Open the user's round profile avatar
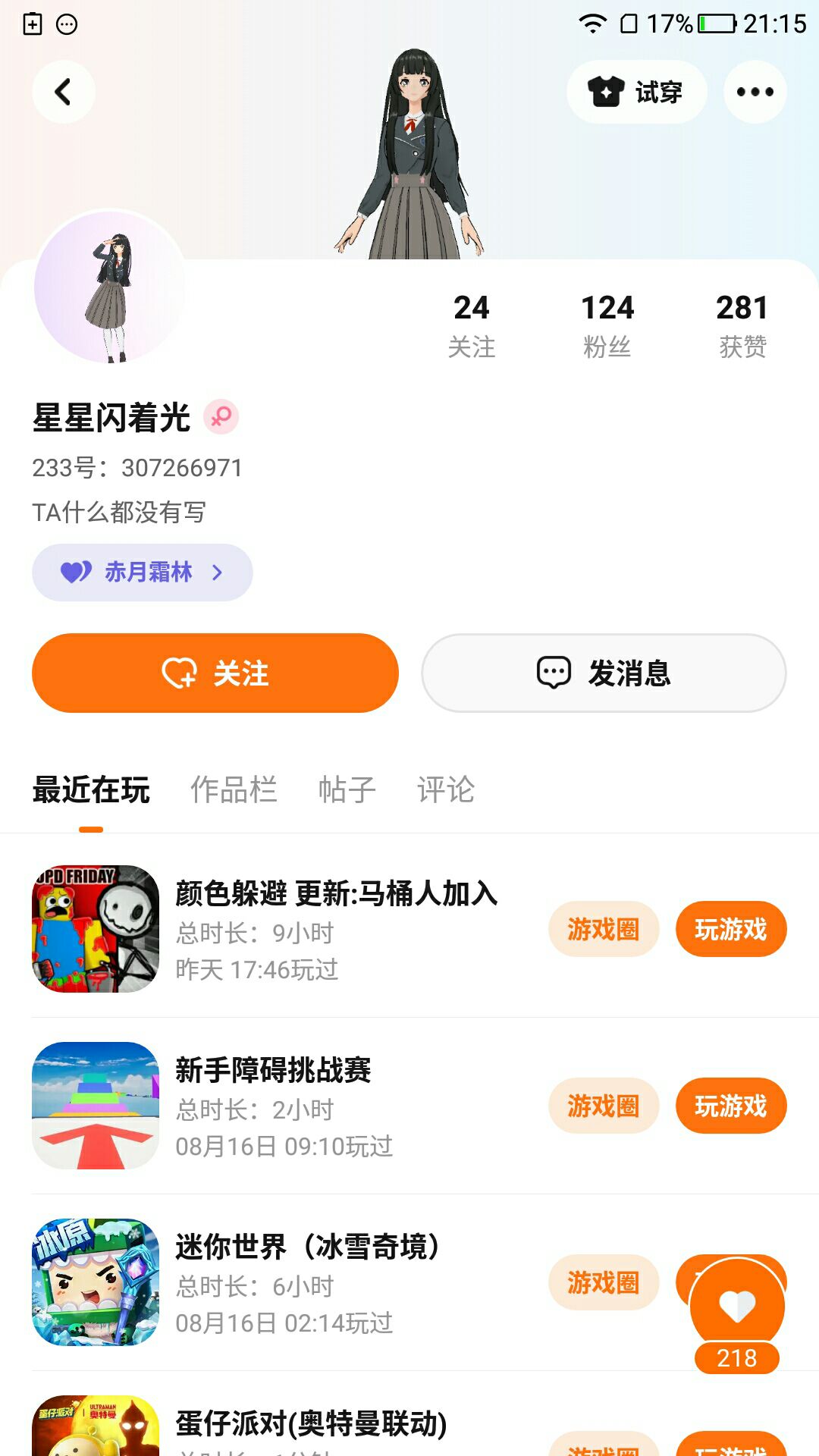This screenshot has width=819, height=1456. [x=110, y=287]
